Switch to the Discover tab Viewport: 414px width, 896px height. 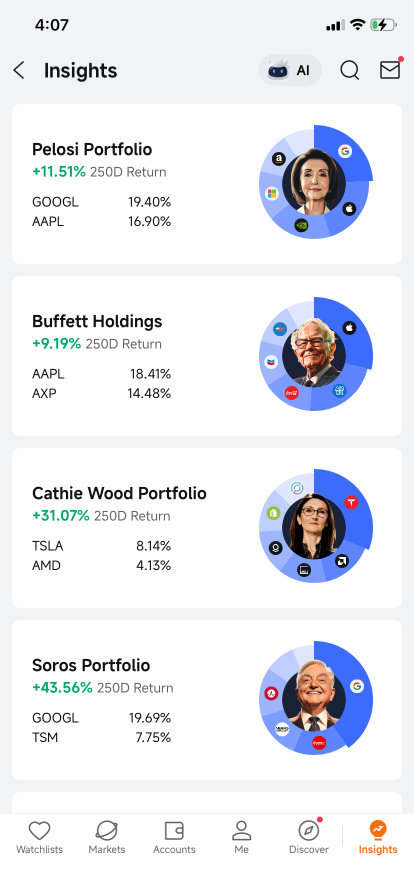click(x=309, y=837)
